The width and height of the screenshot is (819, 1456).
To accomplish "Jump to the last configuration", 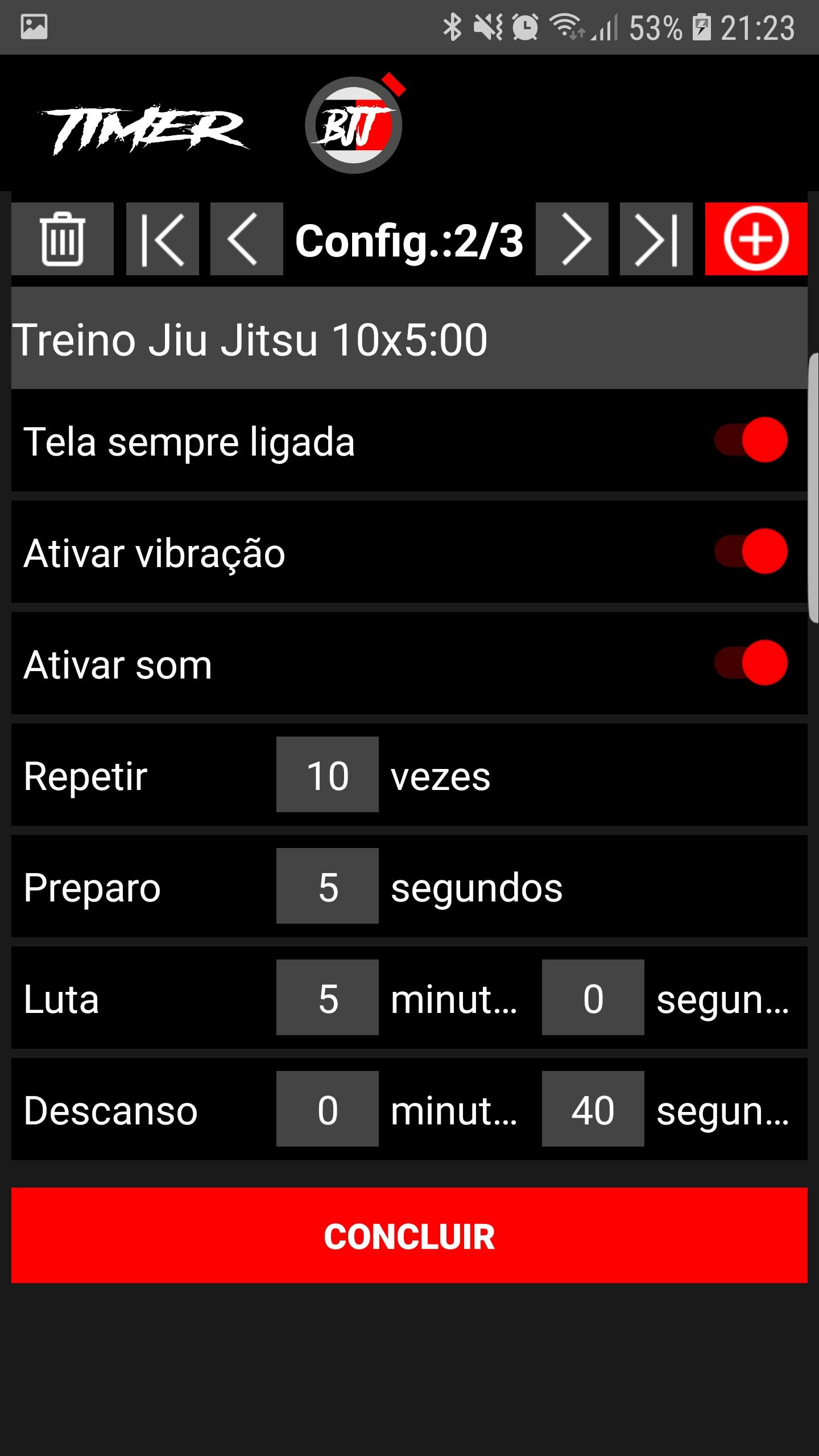I will (656, 239).
